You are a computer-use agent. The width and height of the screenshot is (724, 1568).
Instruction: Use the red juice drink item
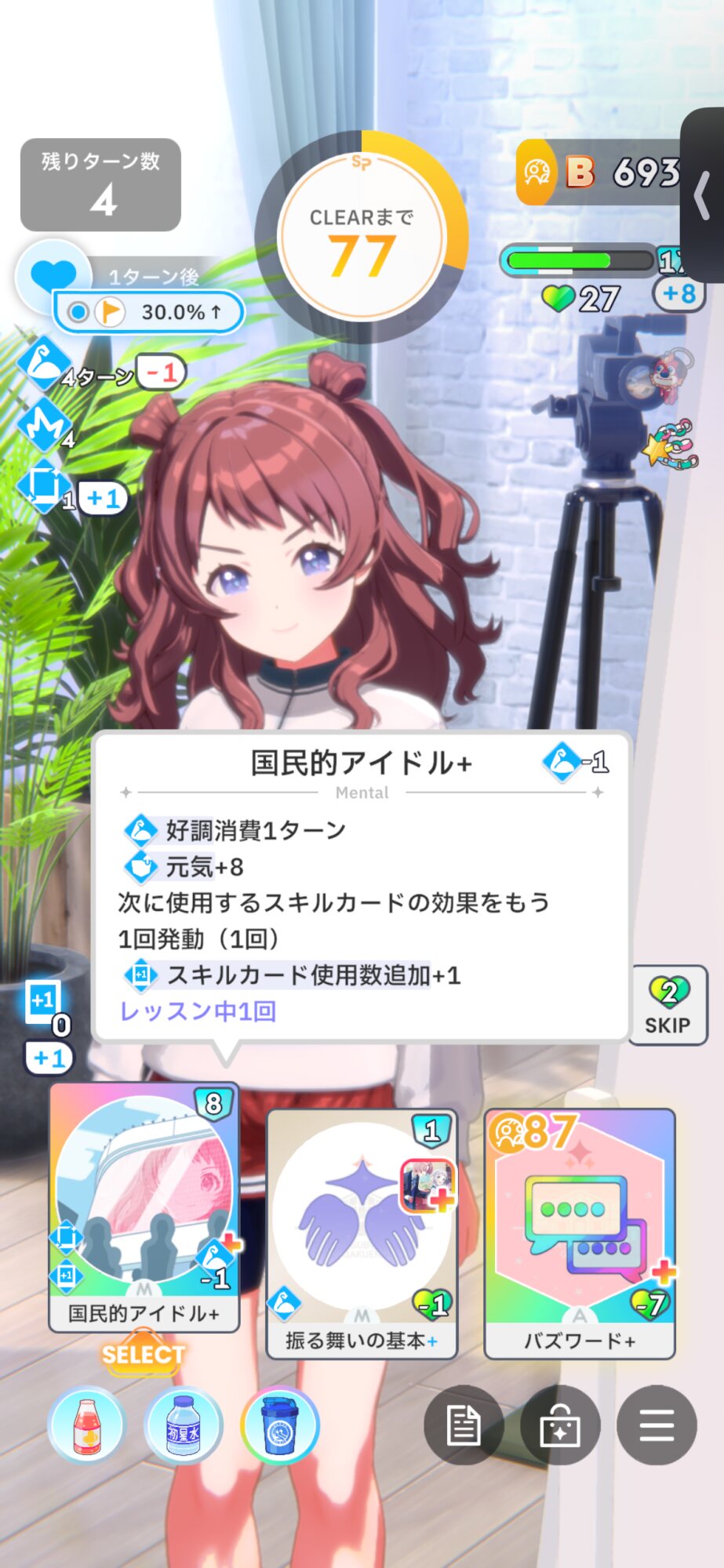87,1425
